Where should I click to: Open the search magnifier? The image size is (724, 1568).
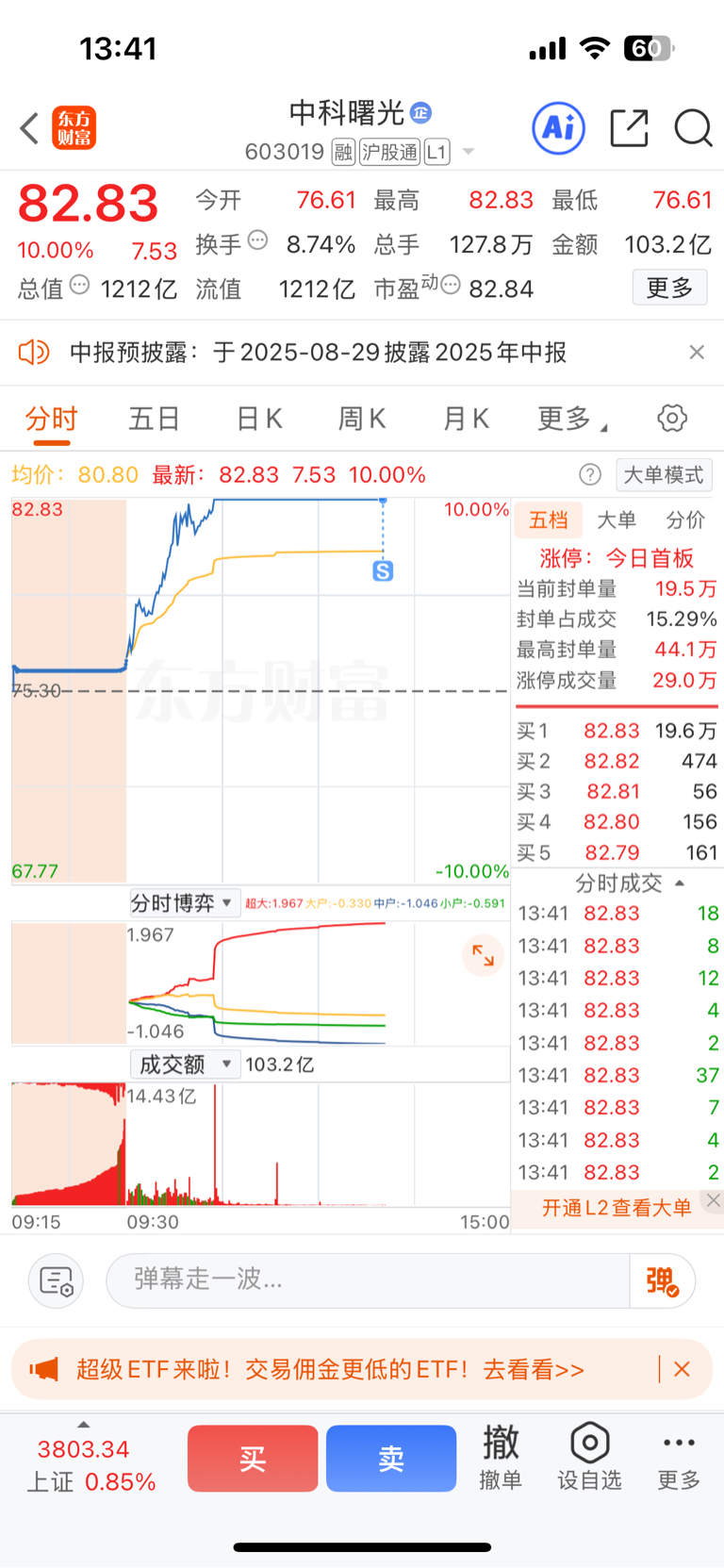[x=693, y=128]
